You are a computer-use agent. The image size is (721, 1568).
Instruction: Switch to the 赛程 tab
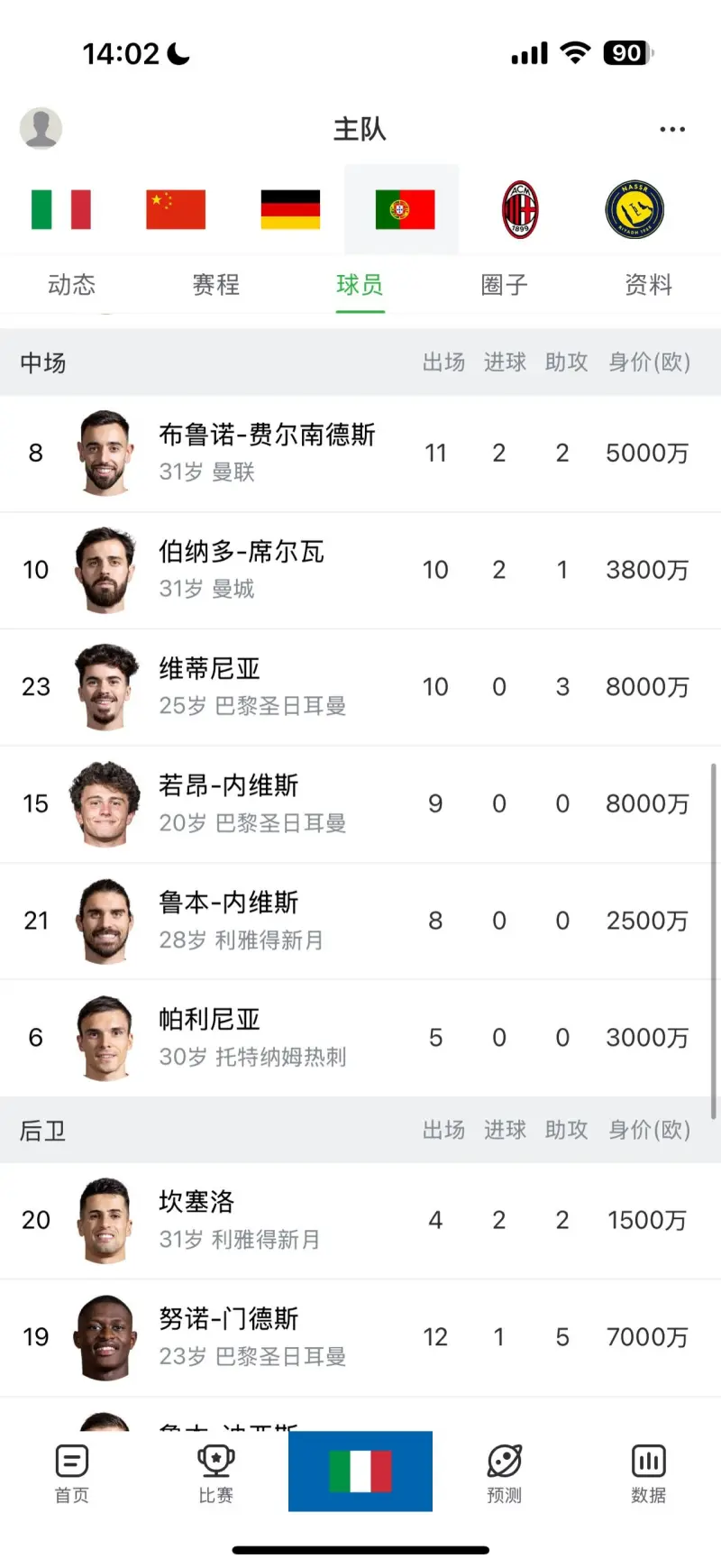216,285
